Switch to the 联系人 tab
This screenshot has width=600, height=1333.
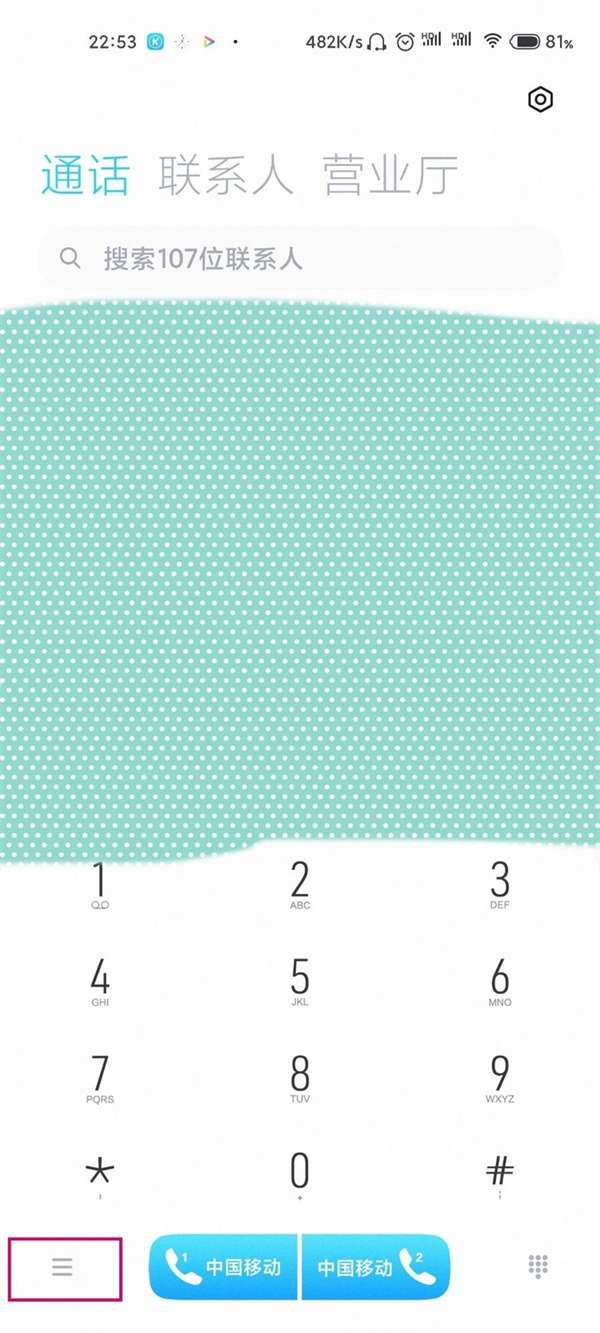tap(226, 175)
